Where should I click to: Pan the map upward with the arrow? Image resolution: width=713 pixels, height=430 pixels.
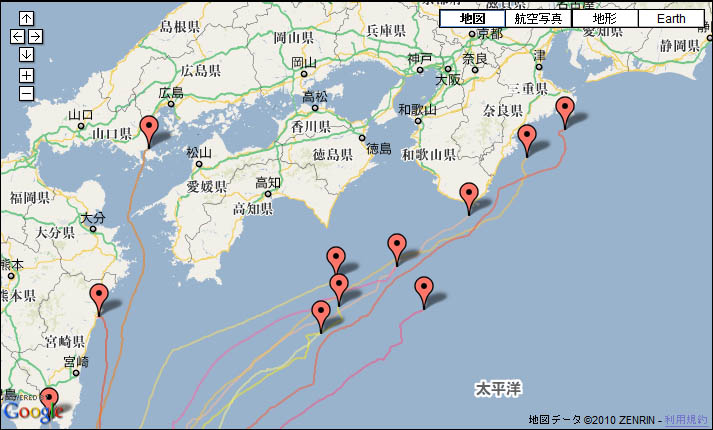pyautogui.click(x=26, y=18)
